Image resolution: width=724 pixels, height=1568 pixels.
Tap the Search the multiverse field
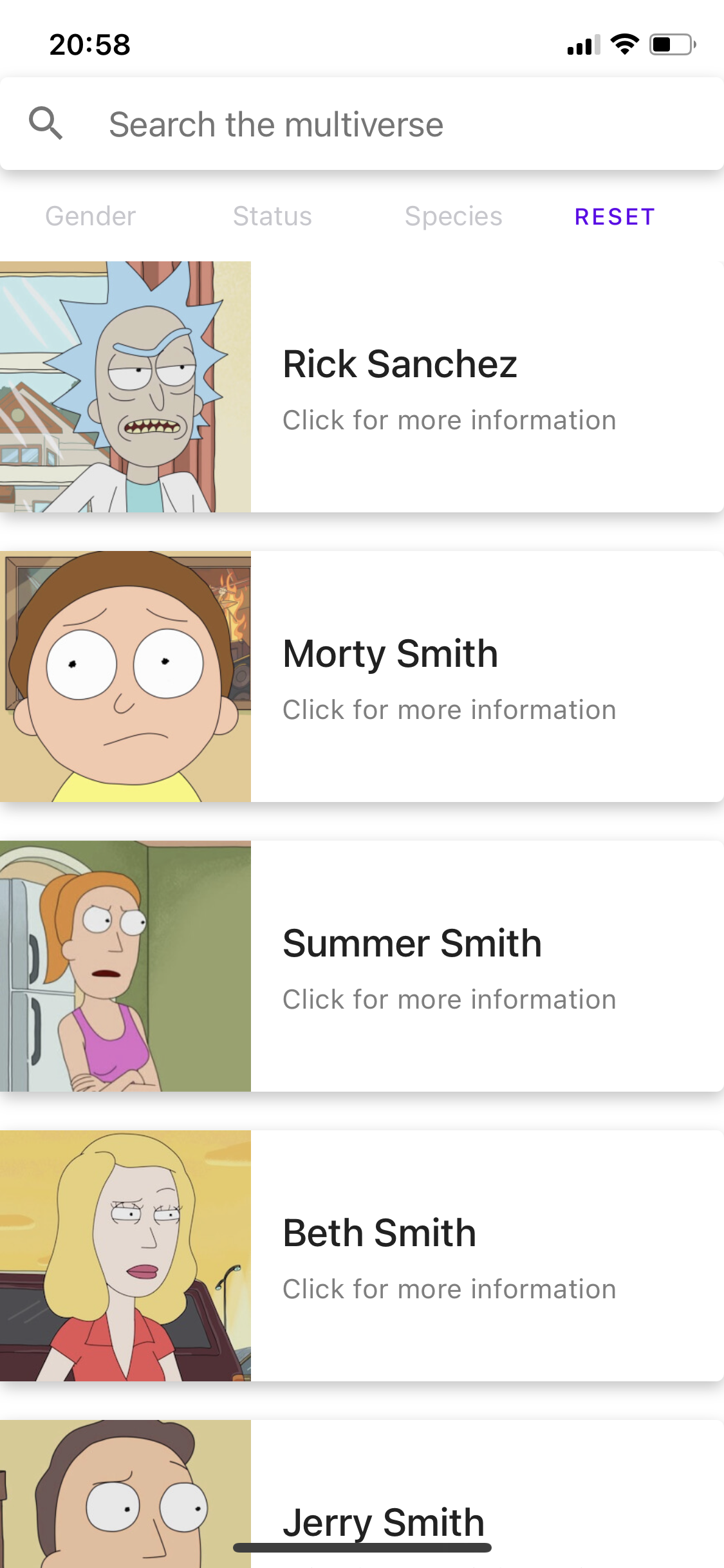[x=362, y=124]
